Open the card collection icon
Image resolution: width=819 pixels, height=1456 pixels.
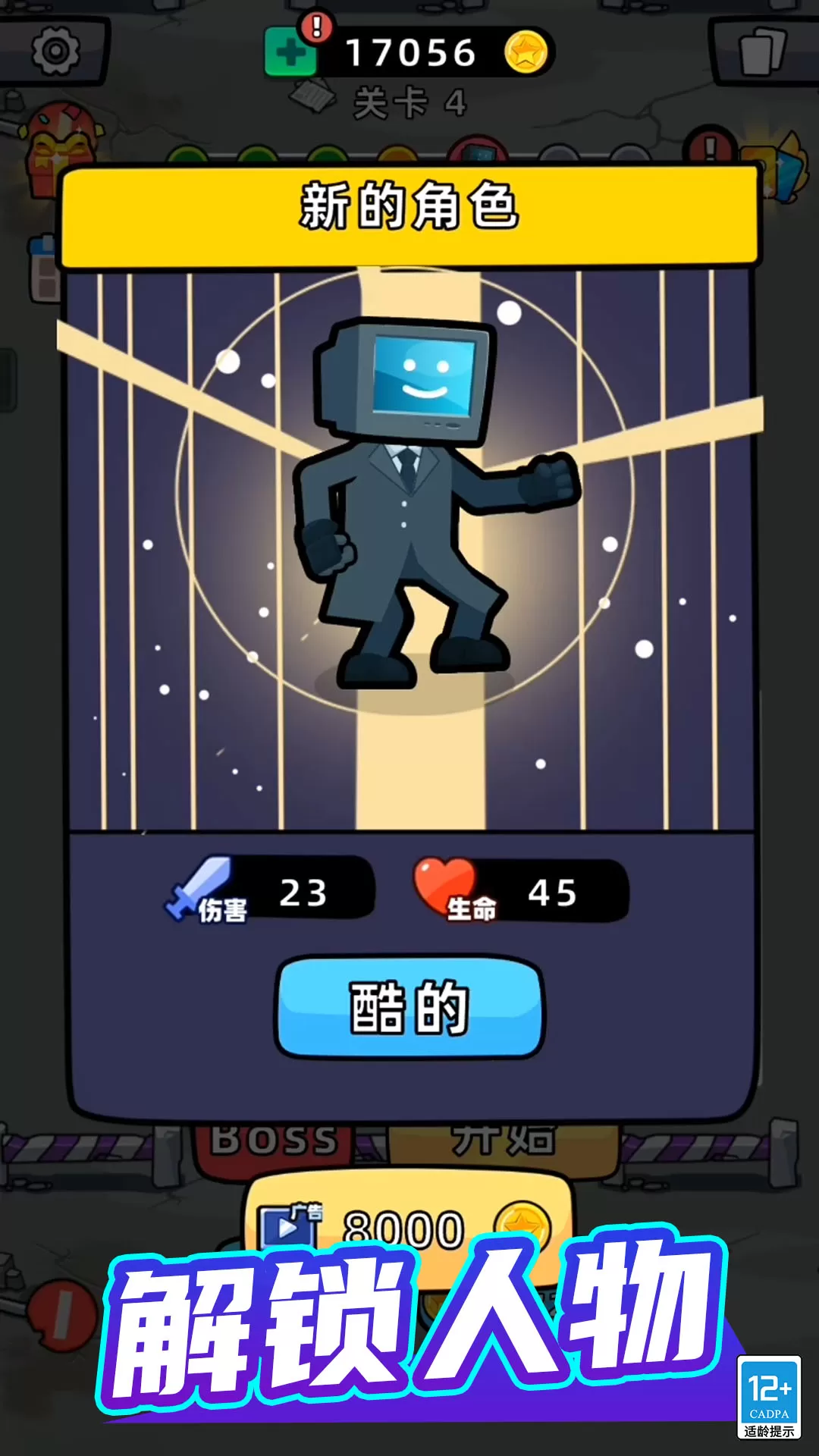point(761,51)
